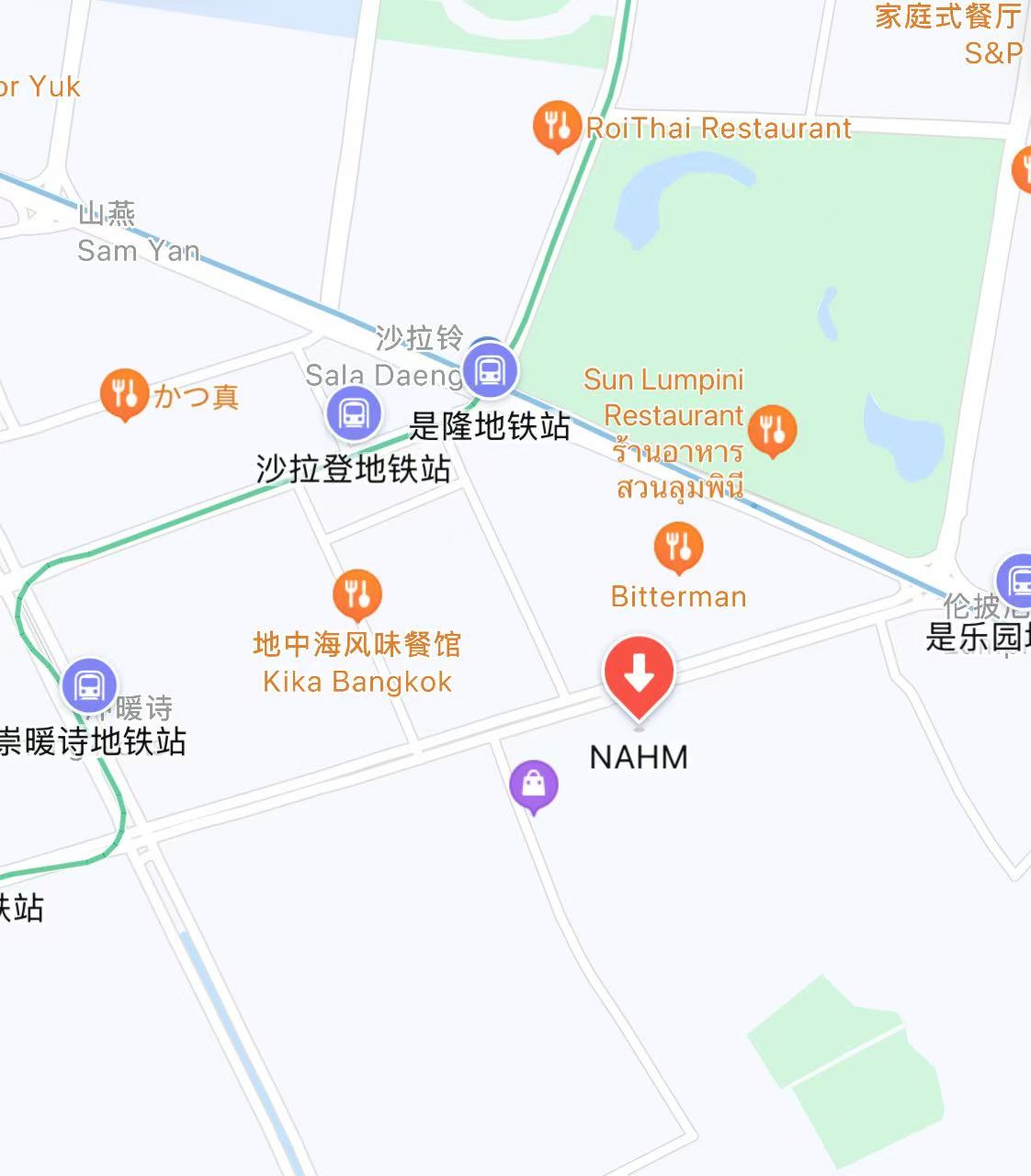
Task: Tap the Kika Bangkok restaurant pin
Action: click(357, 594)
